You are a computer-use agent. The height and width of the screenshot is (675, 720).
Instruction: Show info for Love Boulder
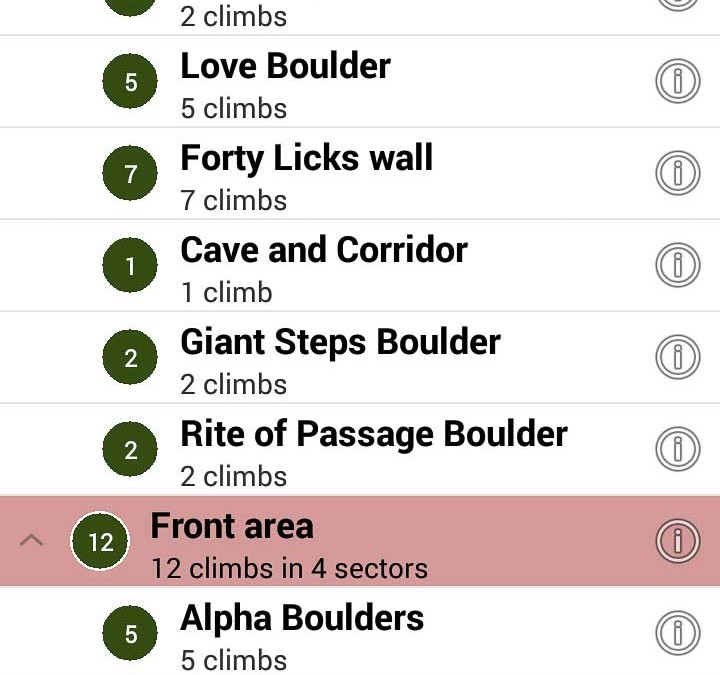coord(677,82)
